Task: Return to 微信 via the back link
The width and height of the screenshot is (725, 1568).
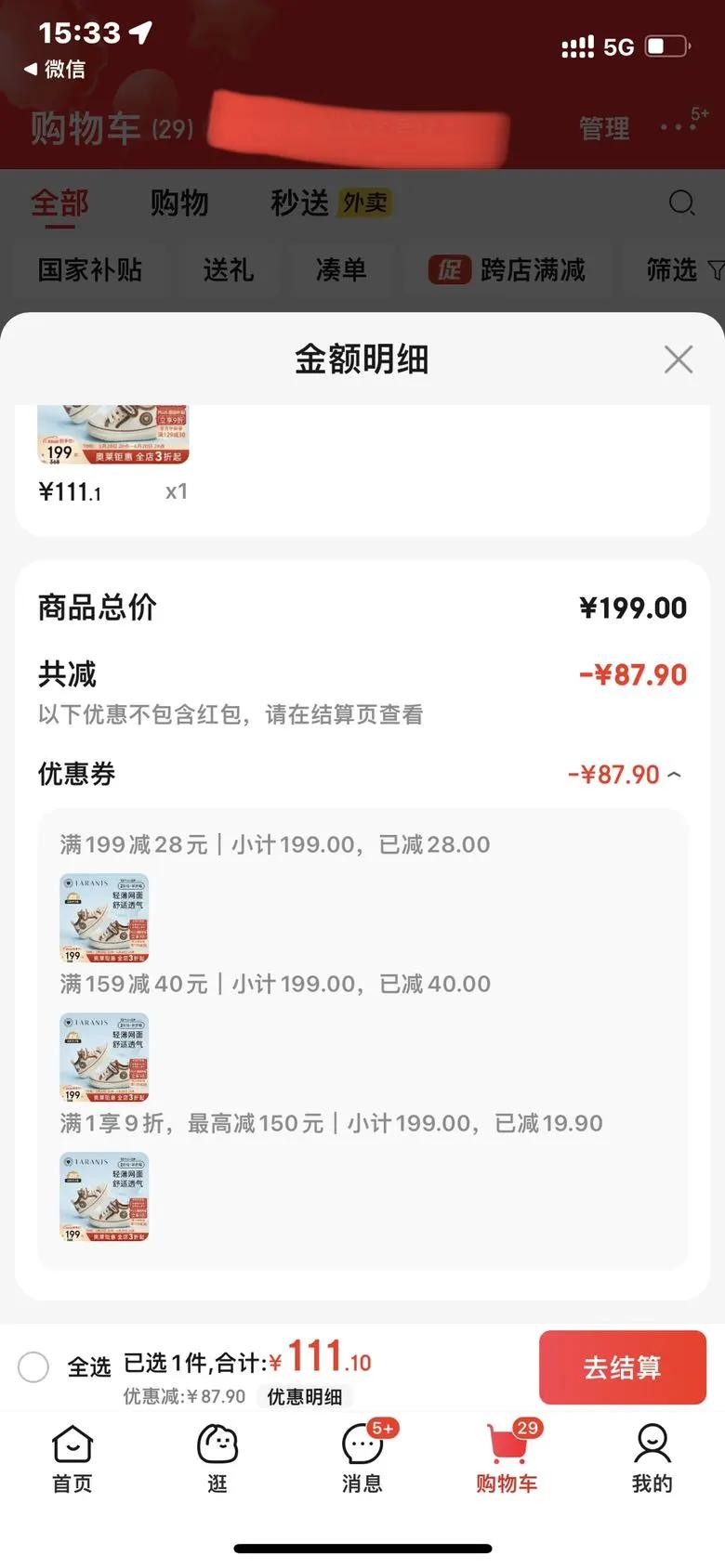Action: click(x=56, y=69)
